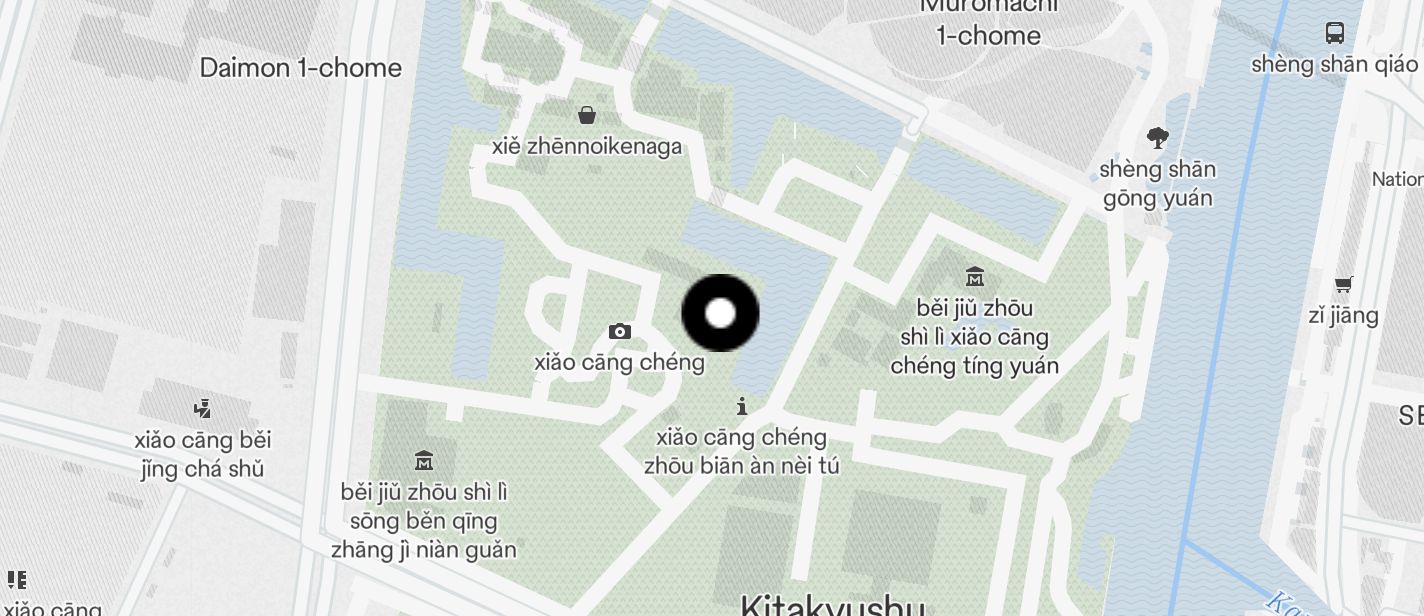Tap the black circular location pin
The height and width of the screenshot is (616, 1424).
click(x=720, y=313)
